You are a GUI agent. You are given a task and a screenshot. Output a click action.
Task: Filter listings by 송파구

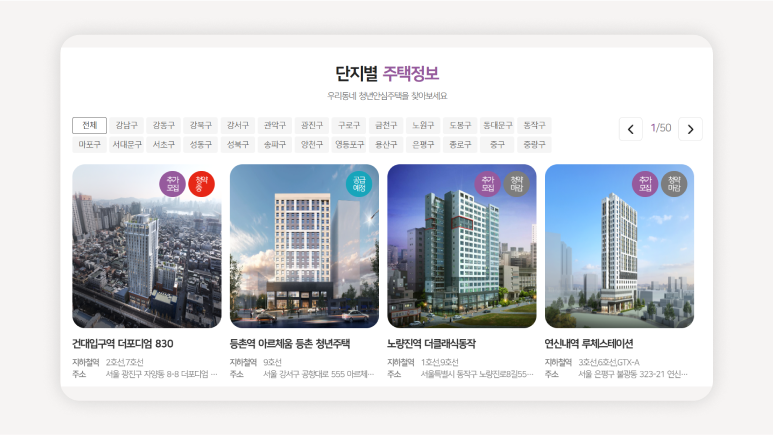275,145
